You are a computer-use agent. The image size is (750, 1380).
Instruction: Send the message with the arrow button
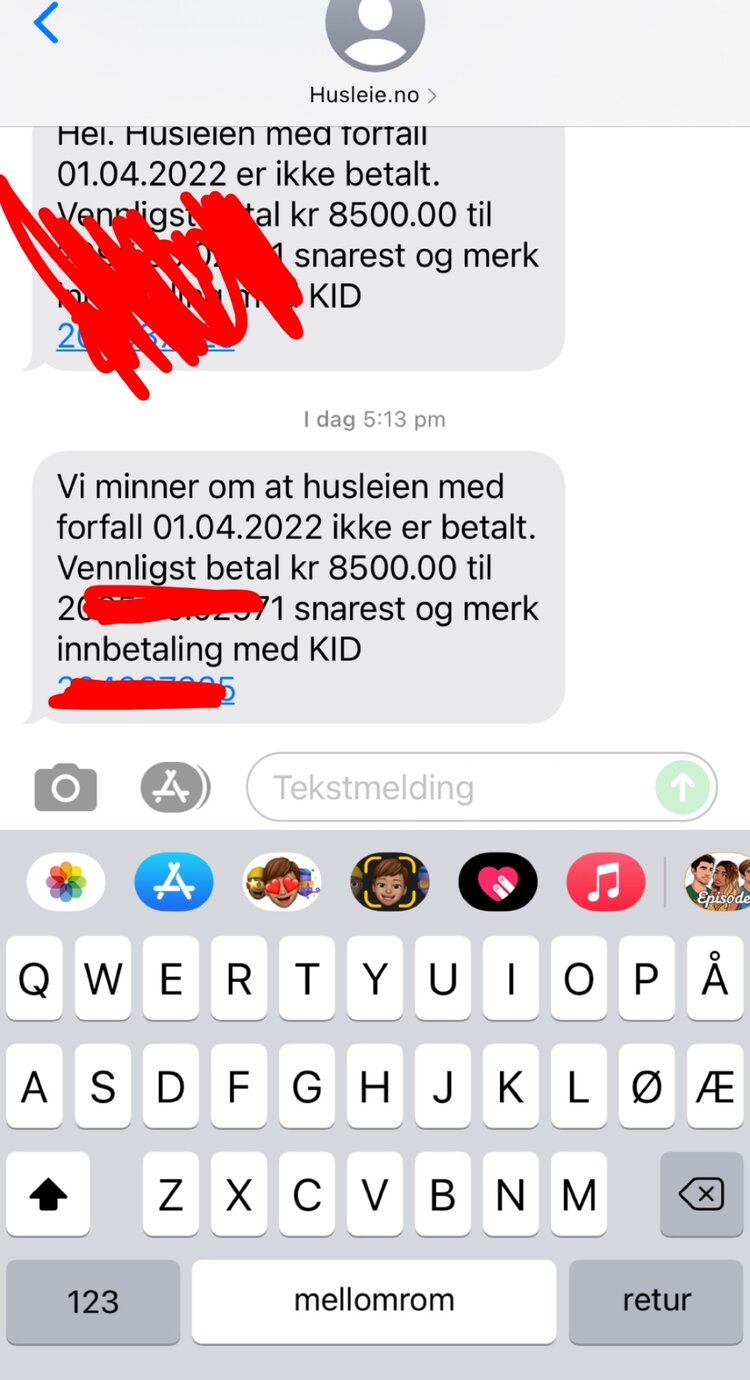coord(683,788)
